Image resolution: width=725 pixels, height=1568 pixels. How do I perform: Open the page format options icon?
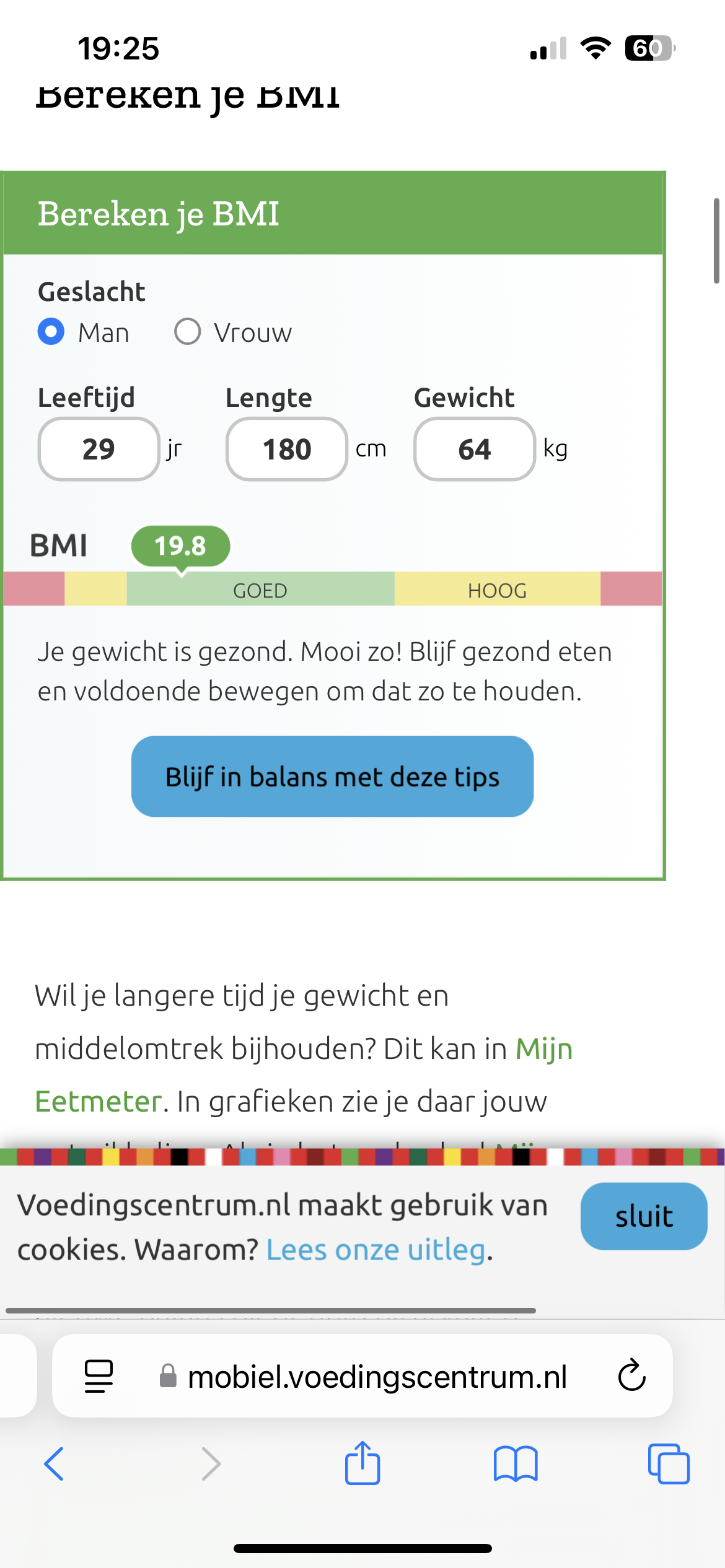(99, 1376)
